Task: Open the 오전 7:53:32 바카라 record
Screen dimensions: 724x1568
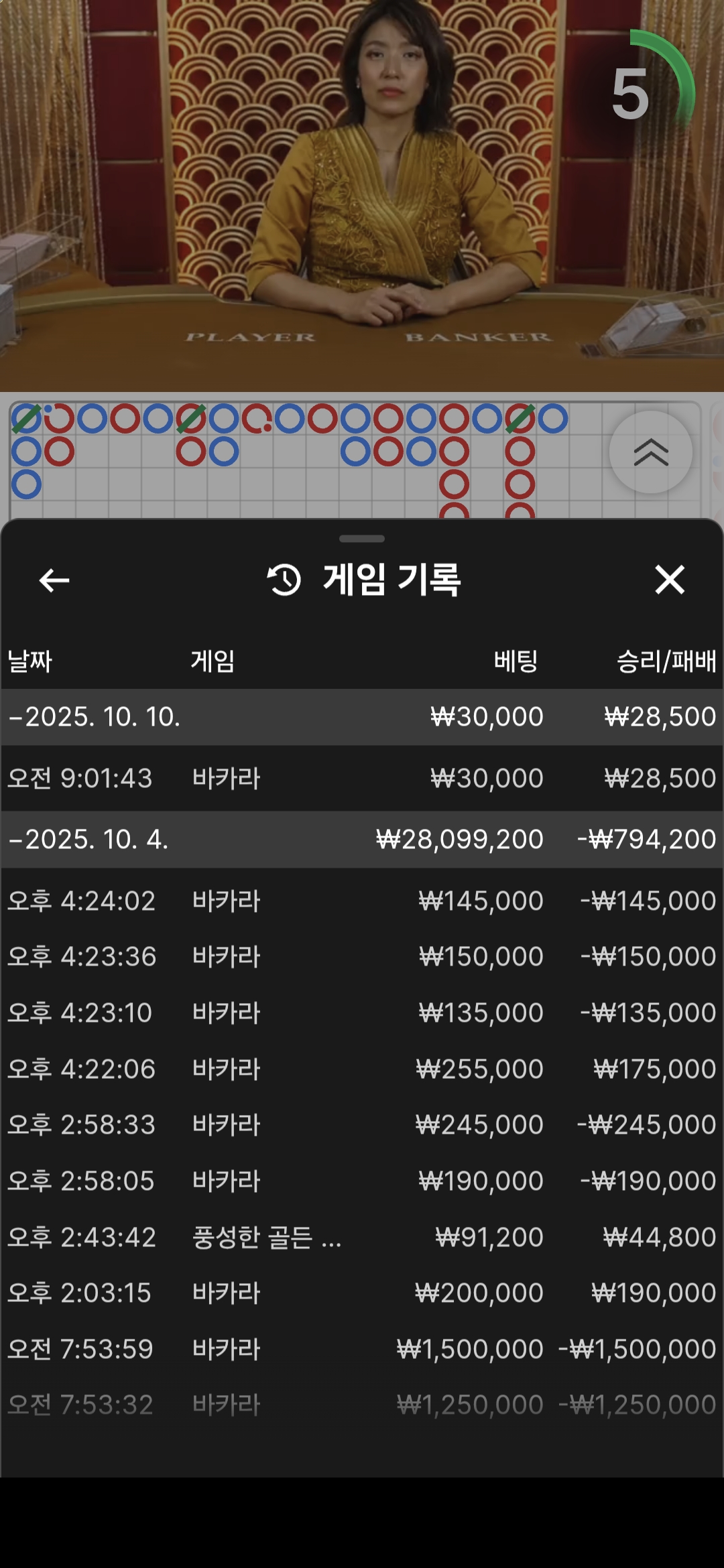Action: (x=362, y=1405)
